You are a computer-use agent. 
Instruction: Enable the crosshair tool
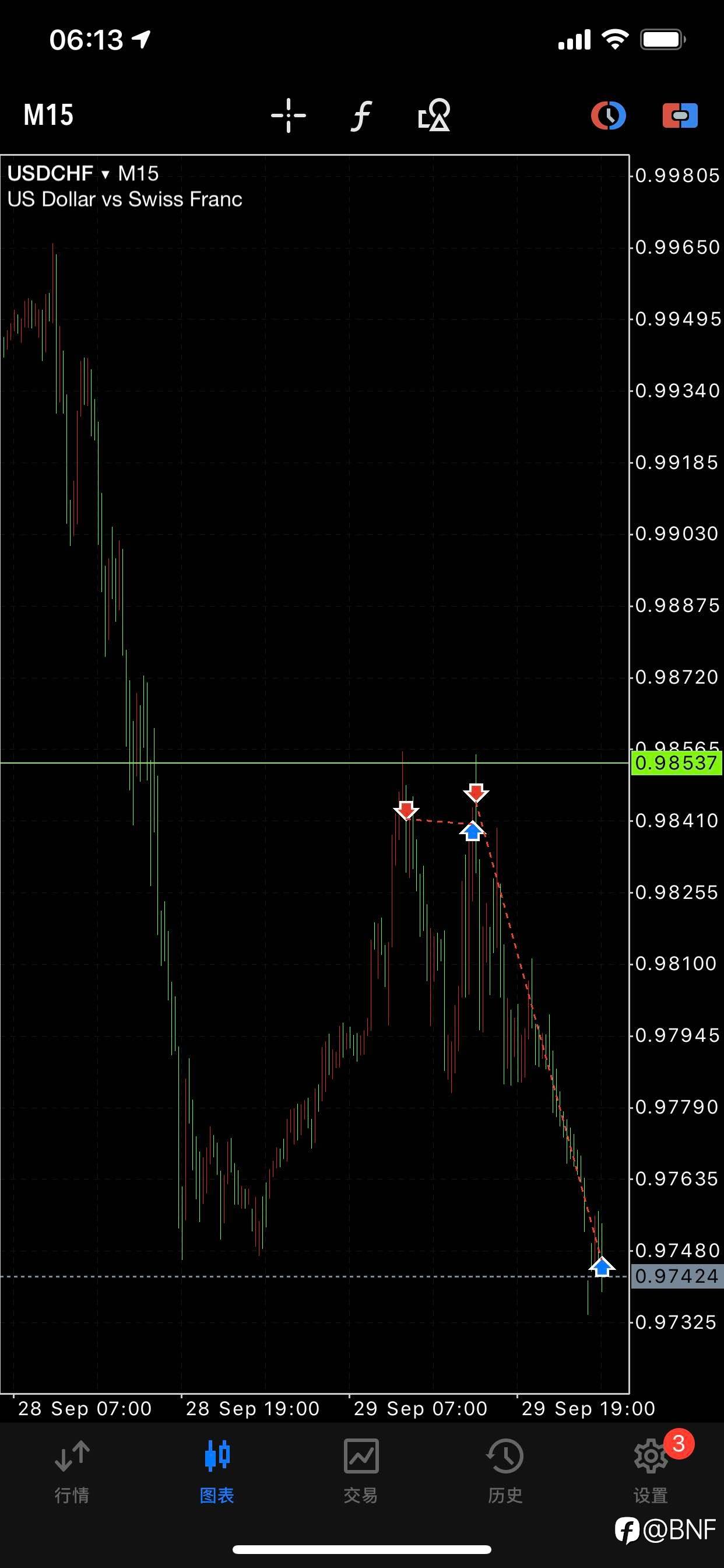[289, 115]
